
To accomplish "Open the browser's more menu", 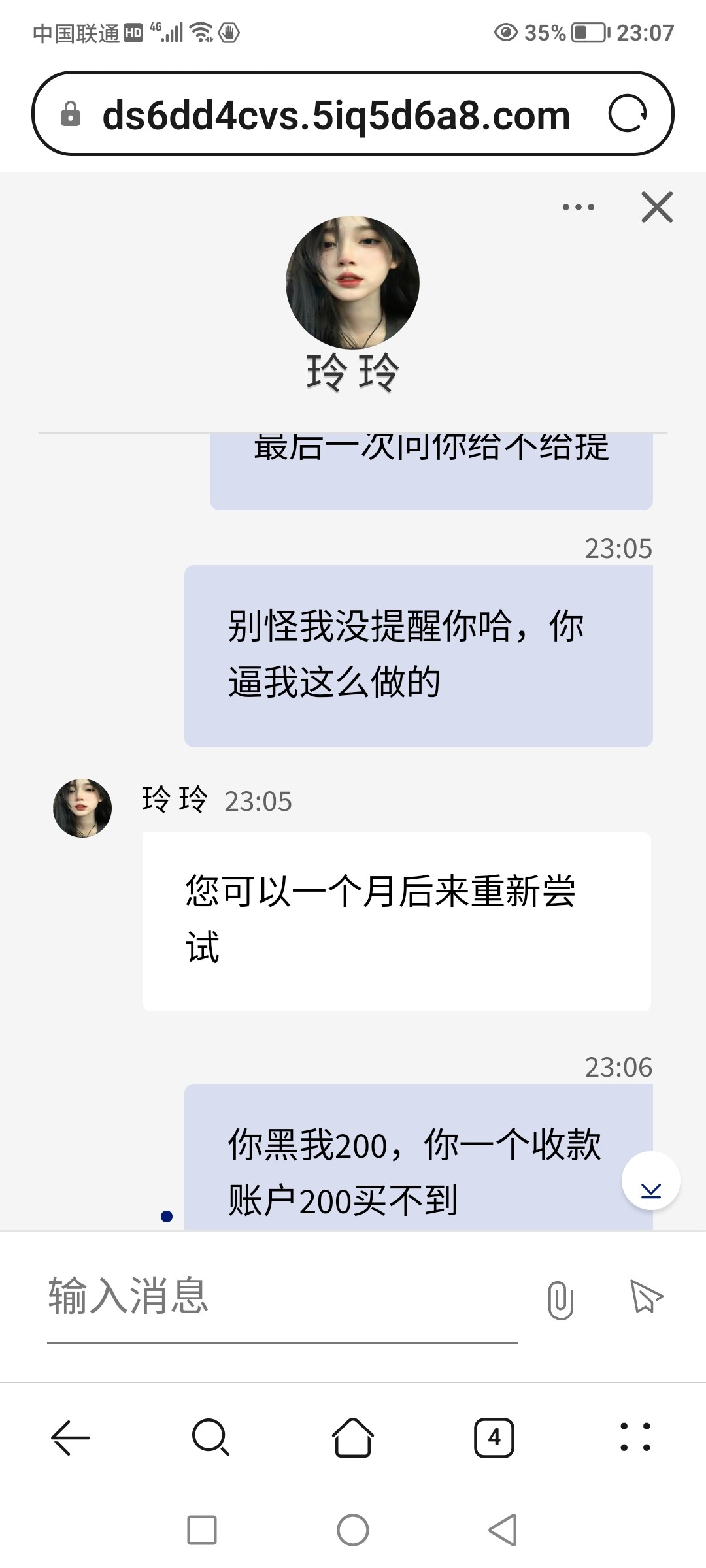I will (635, 1437).
